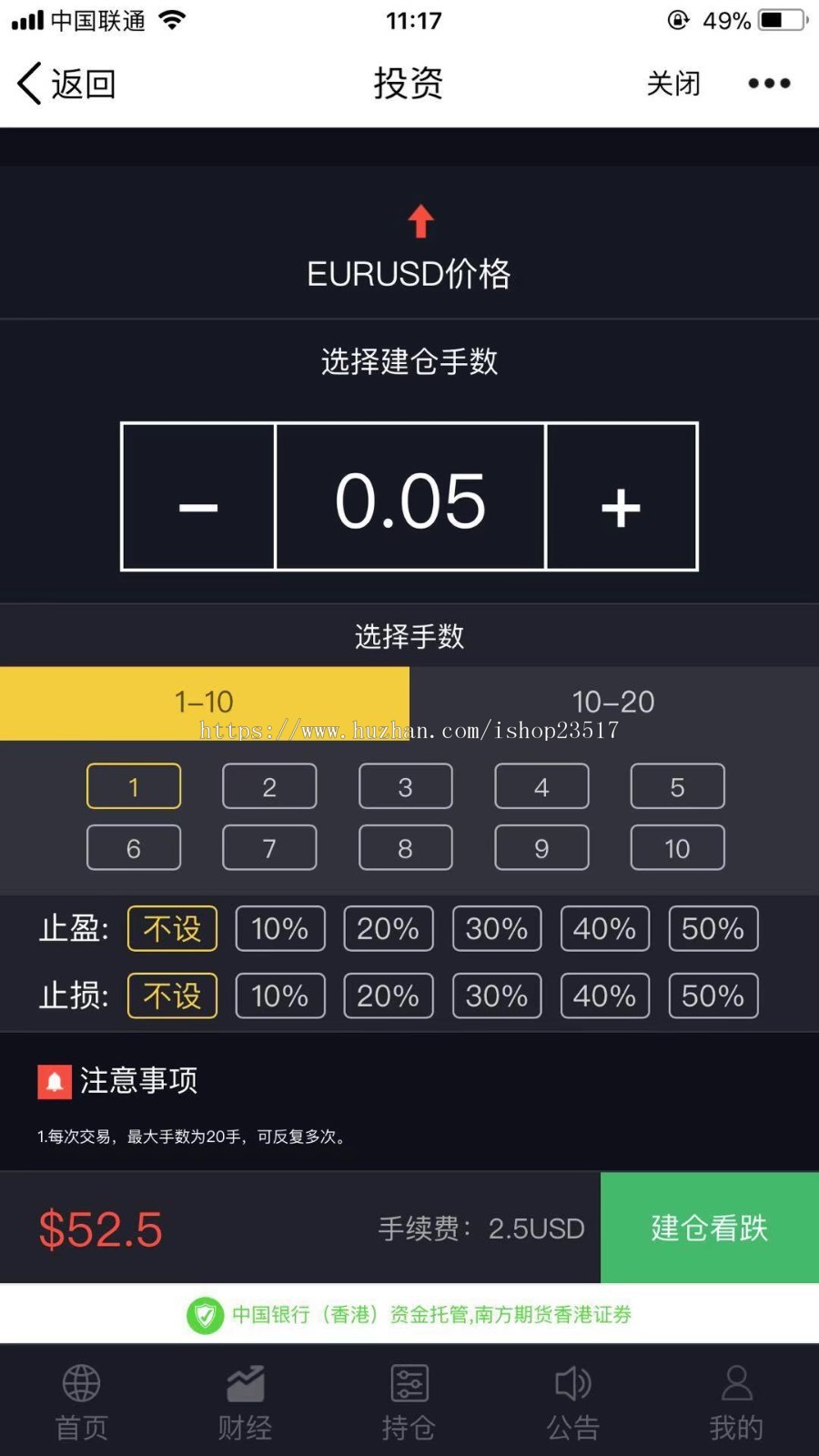This screenshot has height=1456, width=819.
Task: Choose 10 lots
Action: coord(677,848)
